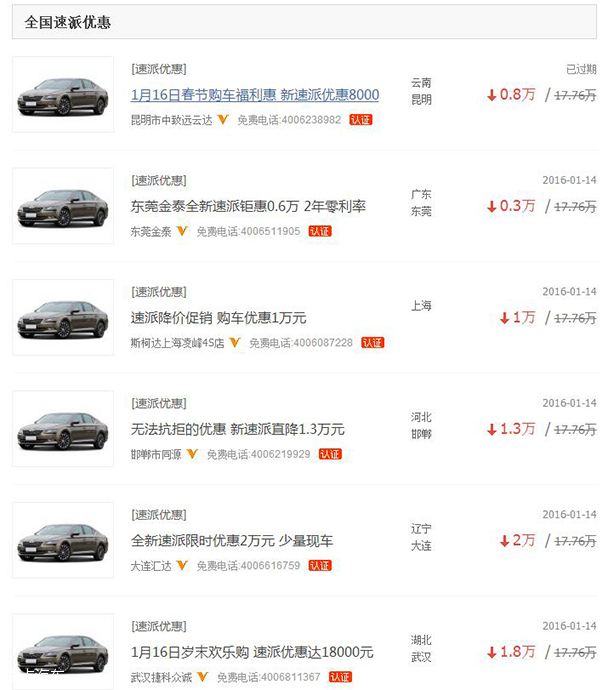Open 无法抗拒的优惠 新速派直降1.3万元 deal
608x690 pixels.
237,429
